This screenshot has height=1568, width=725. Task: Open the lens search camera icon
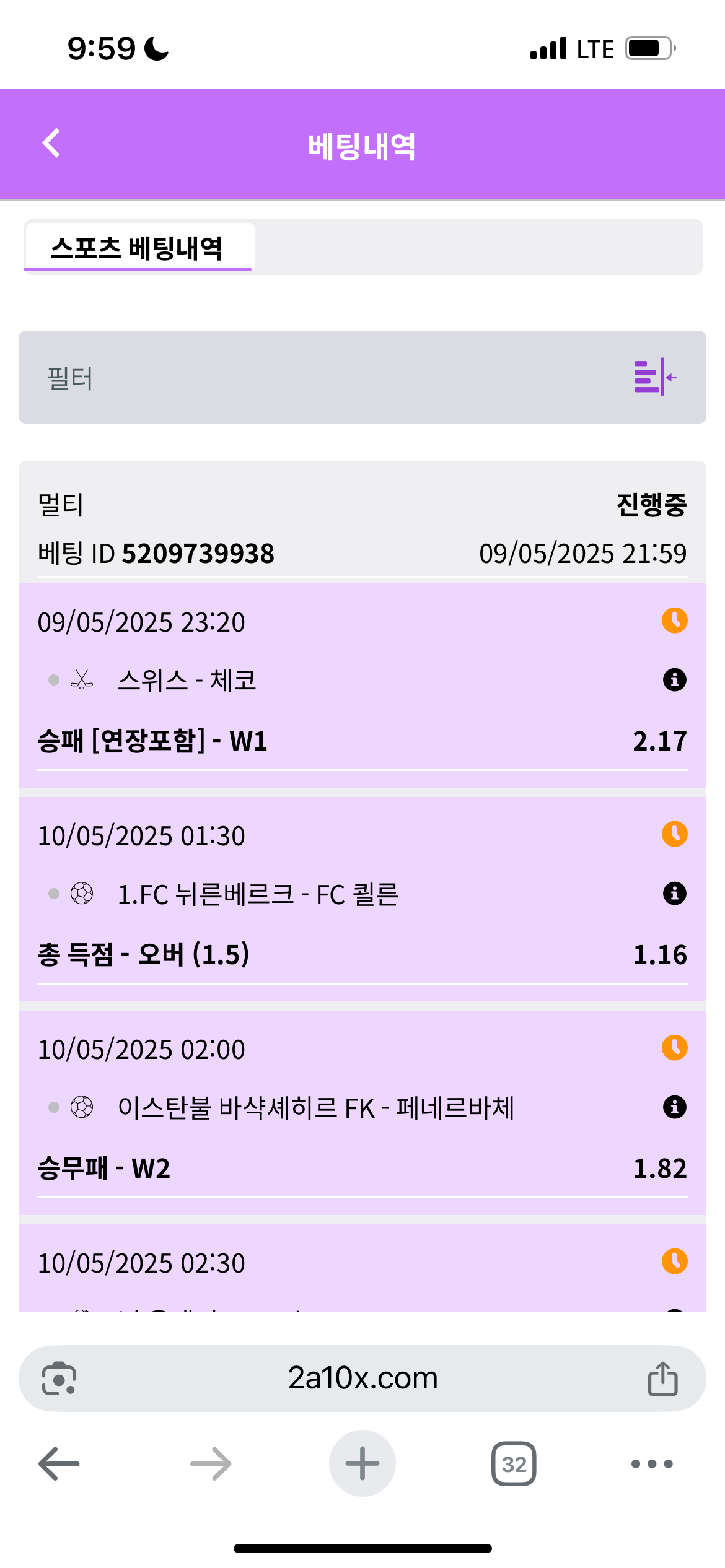click(59, 1379)
